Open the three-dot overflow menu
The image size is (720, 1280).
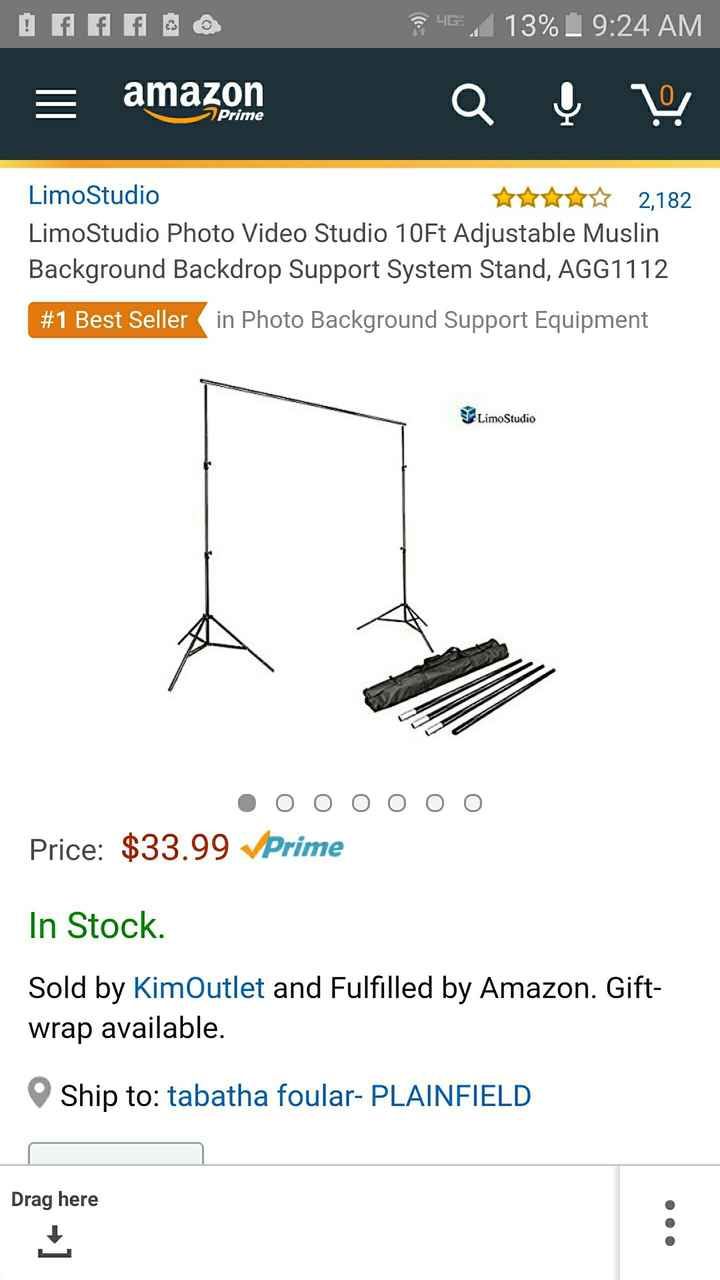[x=669, y=1220]
